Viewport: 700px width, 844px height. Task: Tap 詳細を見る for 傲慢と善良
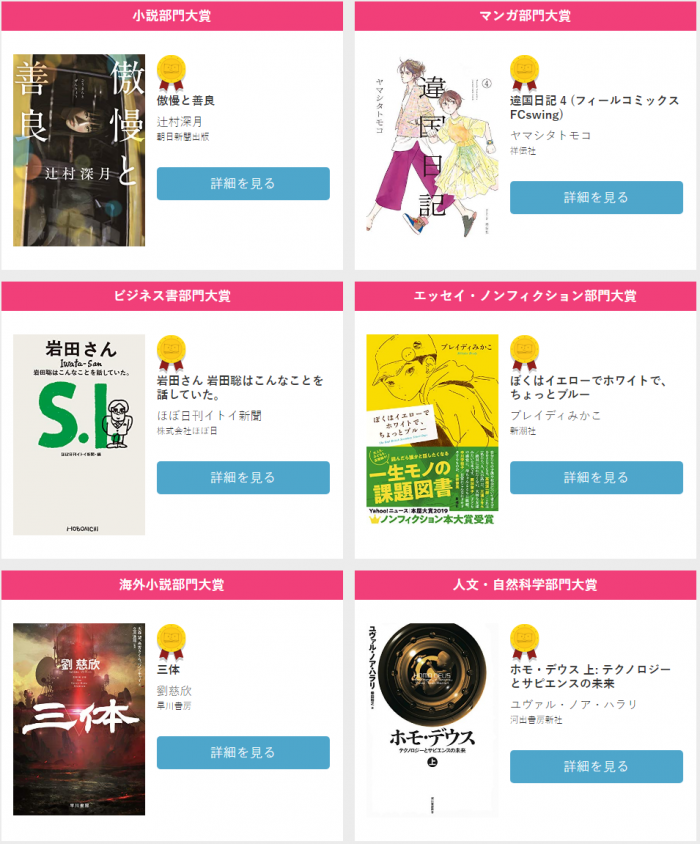[x=243, y=184]
